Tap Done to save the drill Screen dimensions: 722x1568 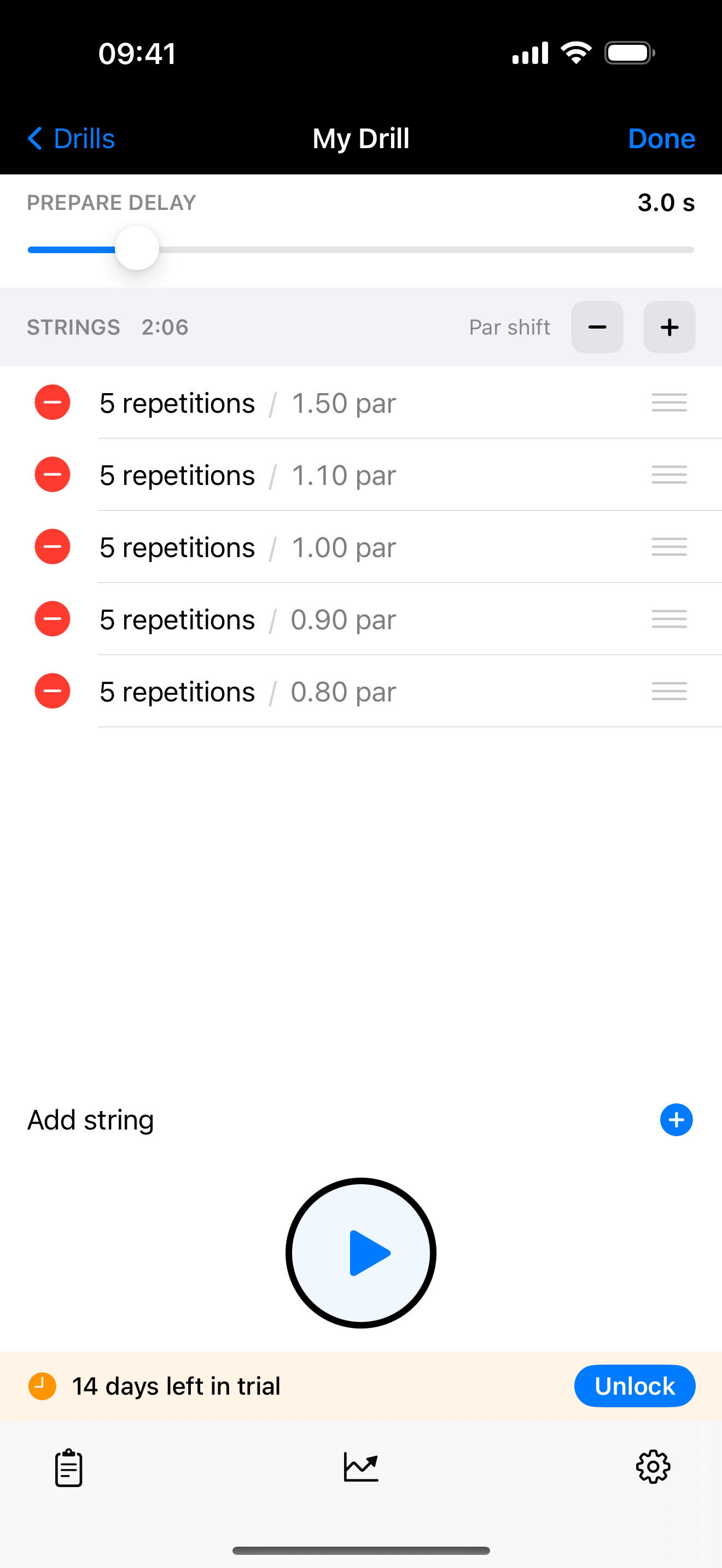661,138
